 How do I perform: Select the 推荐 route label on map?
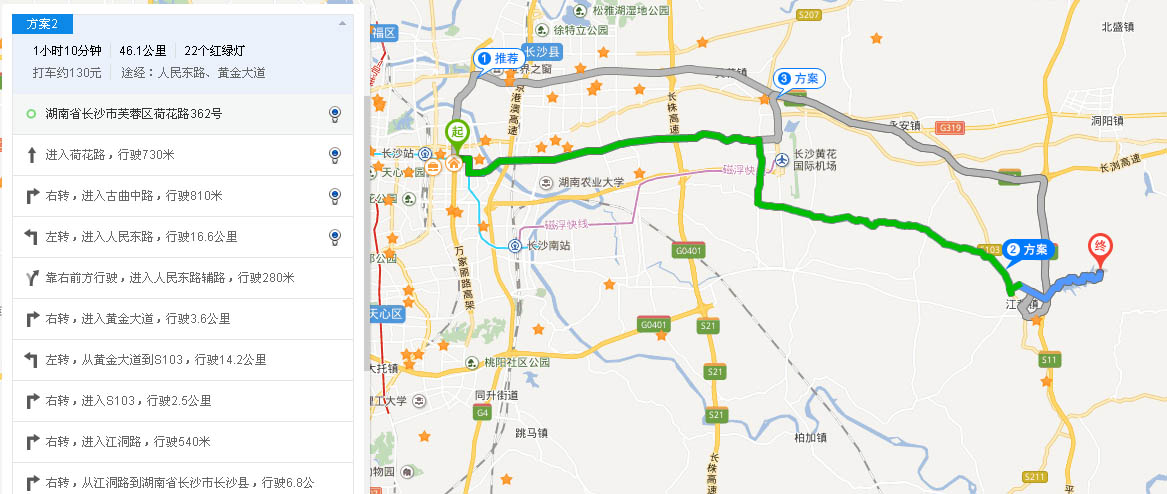click(497, 59)
